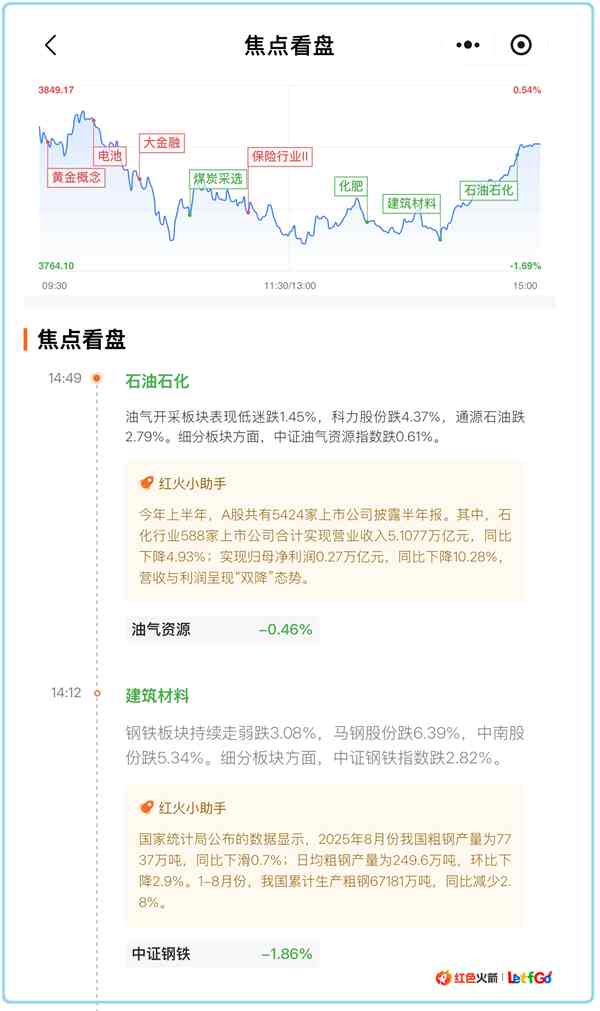This screenshot has width=600, height=1011.
Task: Tap the 化肥 marker on the chart
Action: [351, 186]
